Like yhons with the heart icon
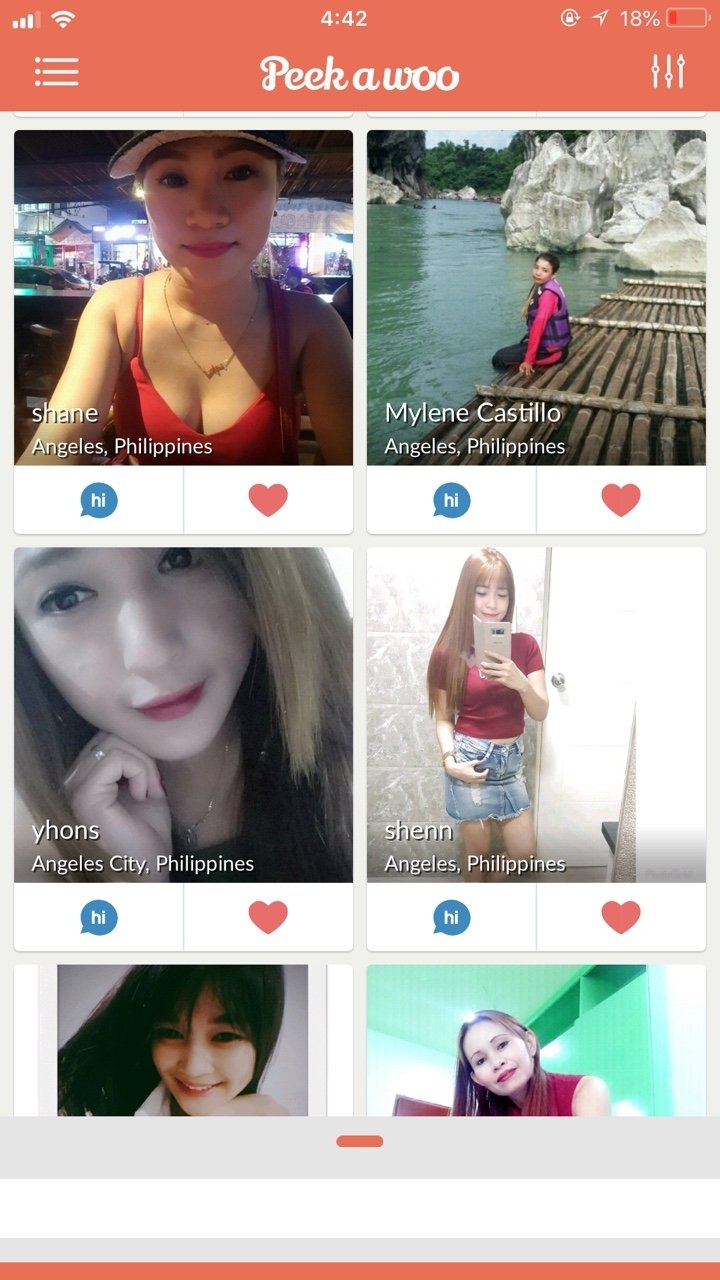The width and height of the screenshot is (720, 1280). (x=268, y=917)
